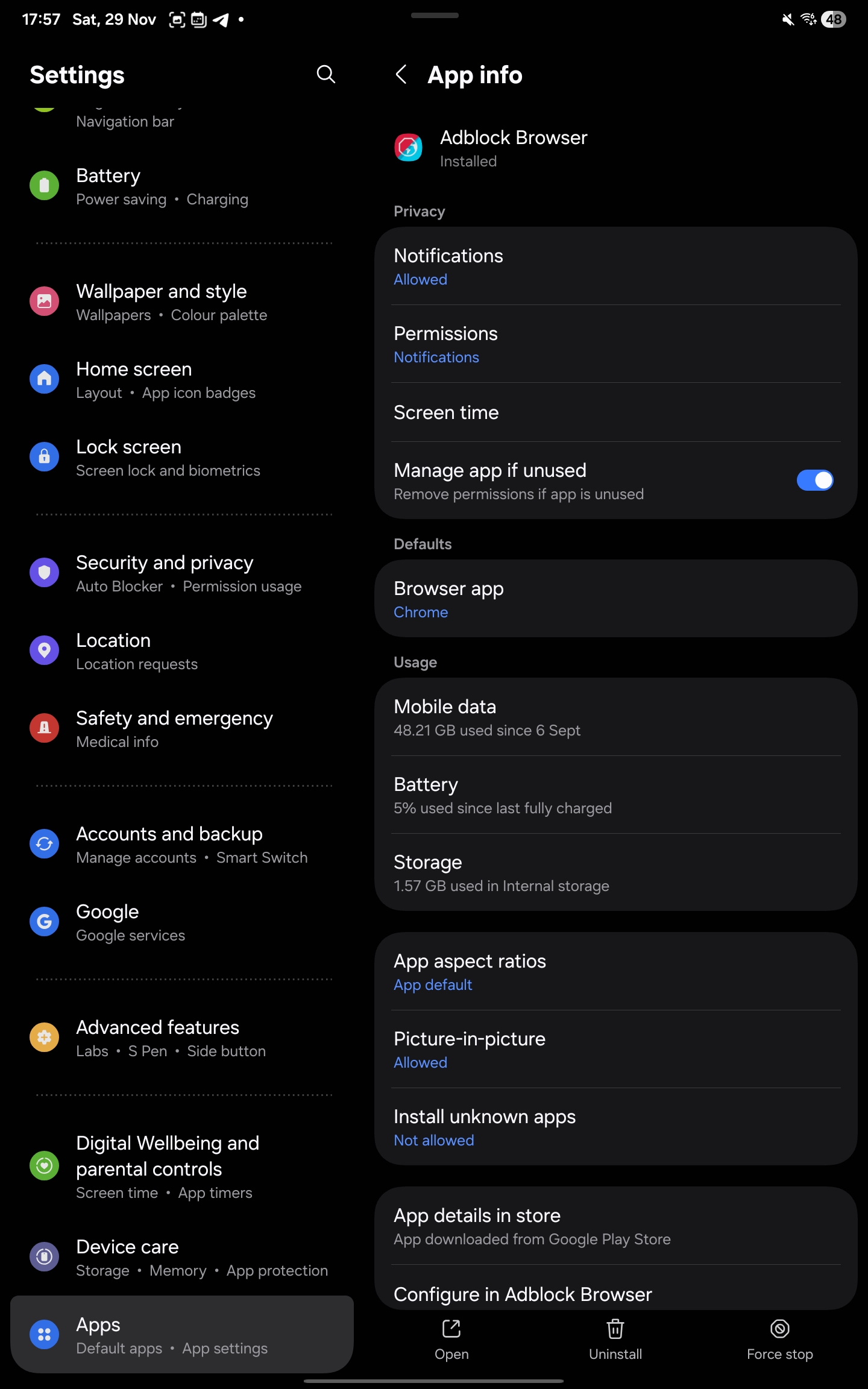Open Storage usage details
The image size is (868, 1389).
(615, 873)
